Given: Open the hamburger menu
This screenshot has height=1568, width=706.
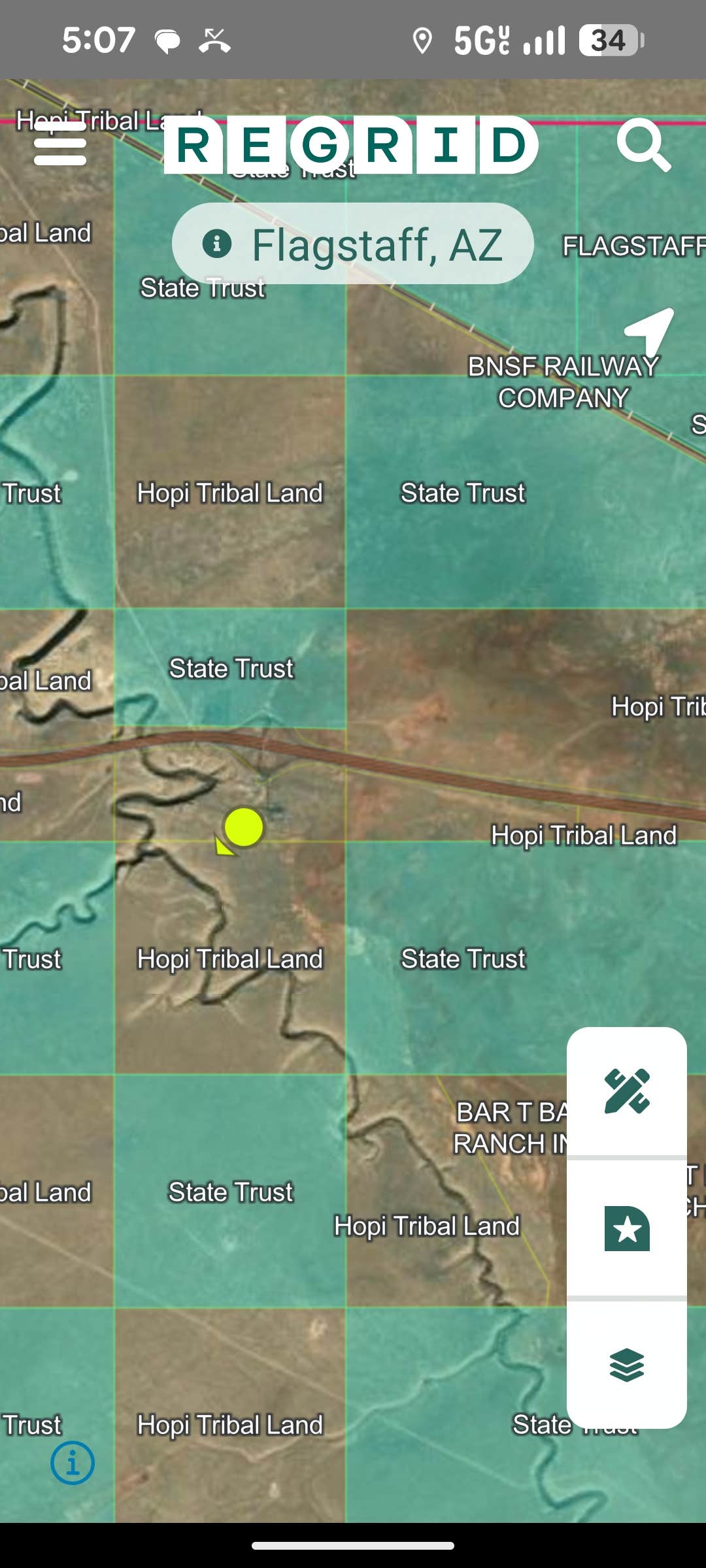Looking at the screenshot, I should pos(59,144).
